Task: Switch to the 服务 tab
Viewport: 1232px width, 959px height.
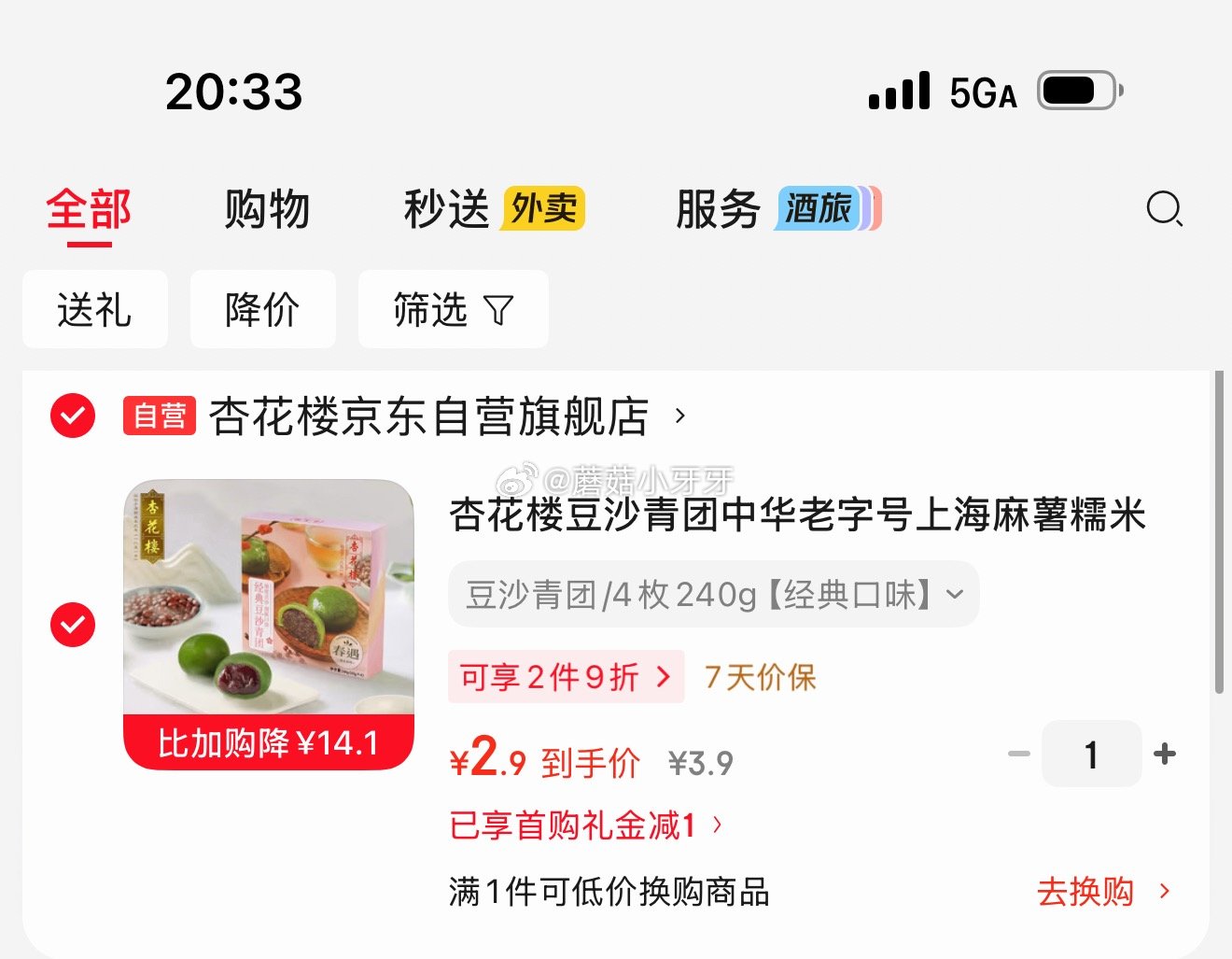Action: pos(718,210)
